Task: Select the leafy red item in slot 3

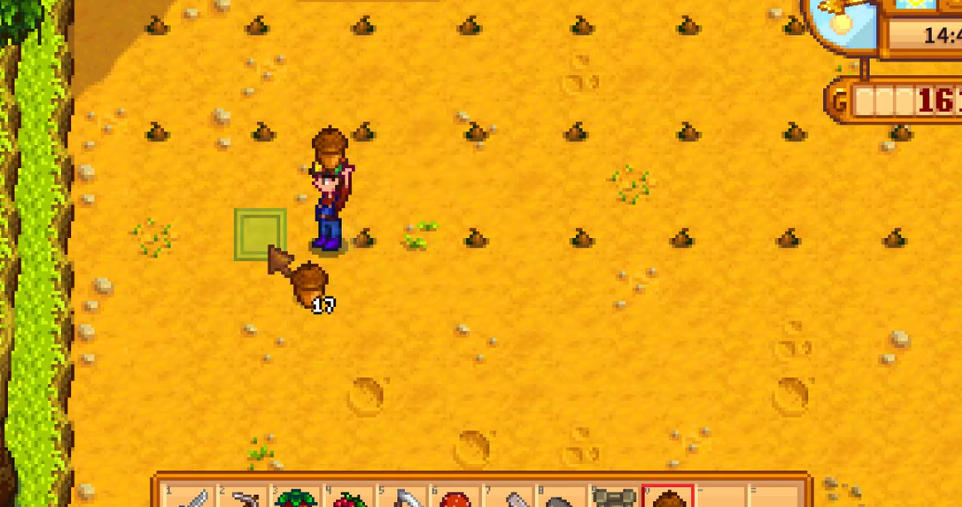Action: [297, 498]
